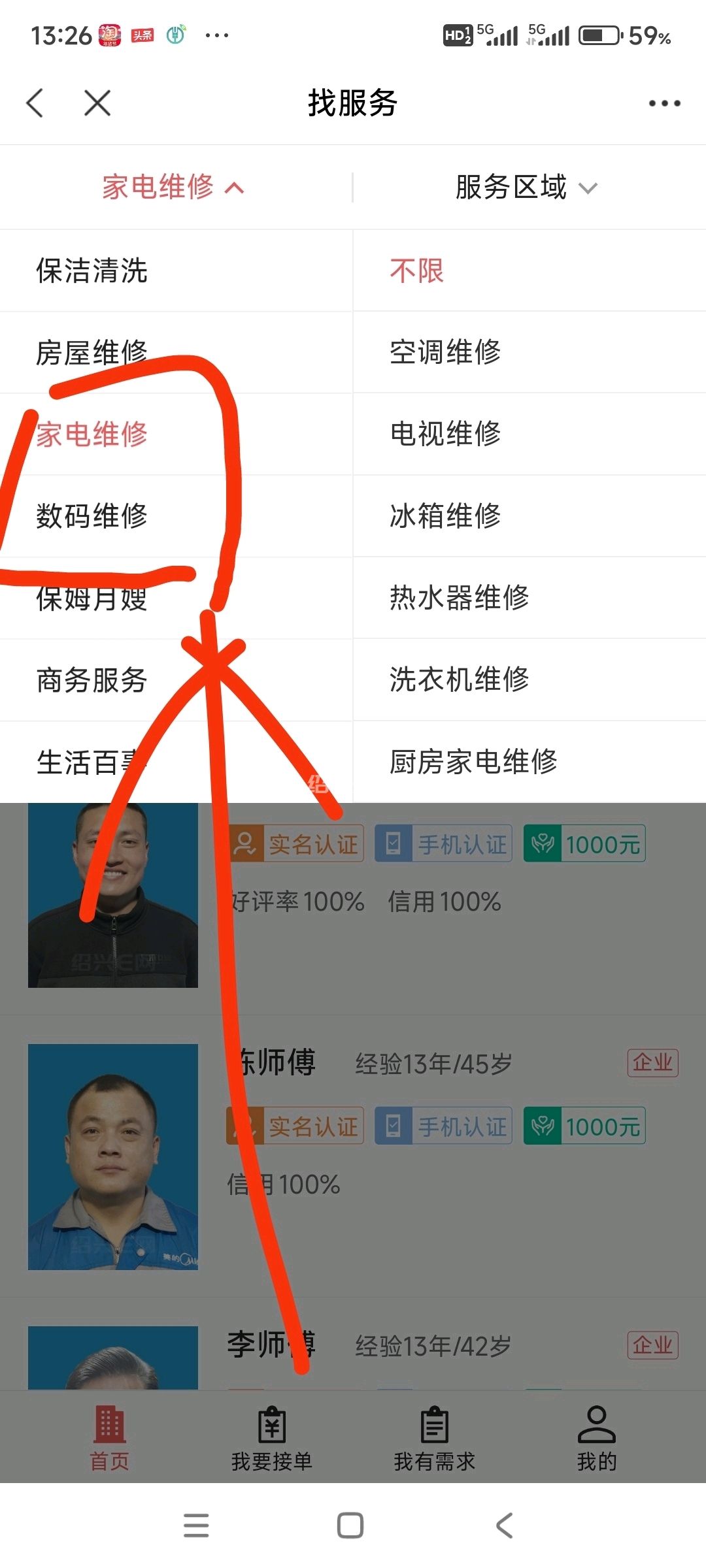The image size is (706, 1568).
Task: Pick 厨房家电维修 subcategory
Action: click(473, 762)
